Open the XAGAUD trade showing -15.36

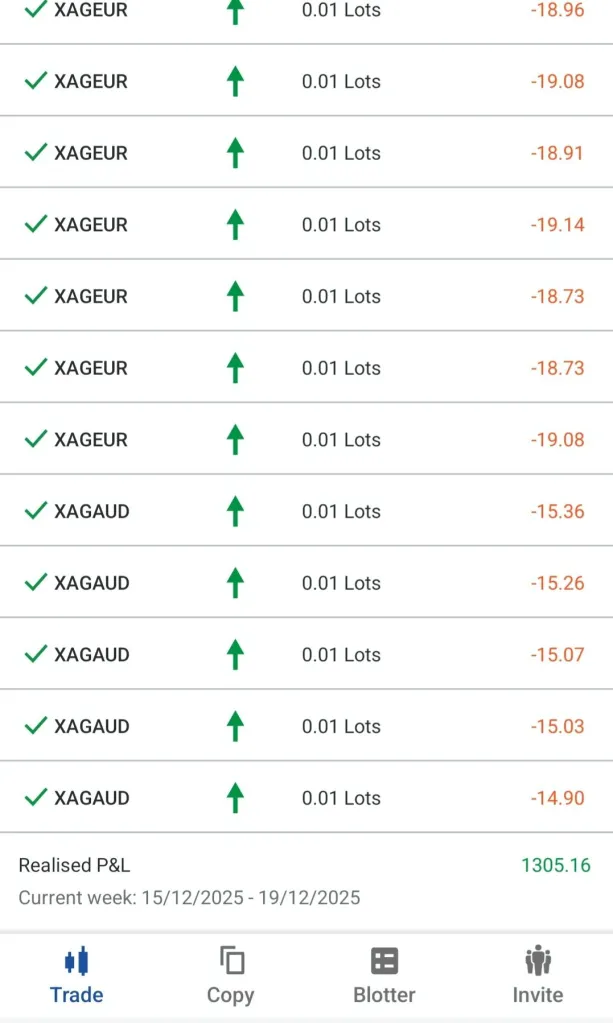306,511
